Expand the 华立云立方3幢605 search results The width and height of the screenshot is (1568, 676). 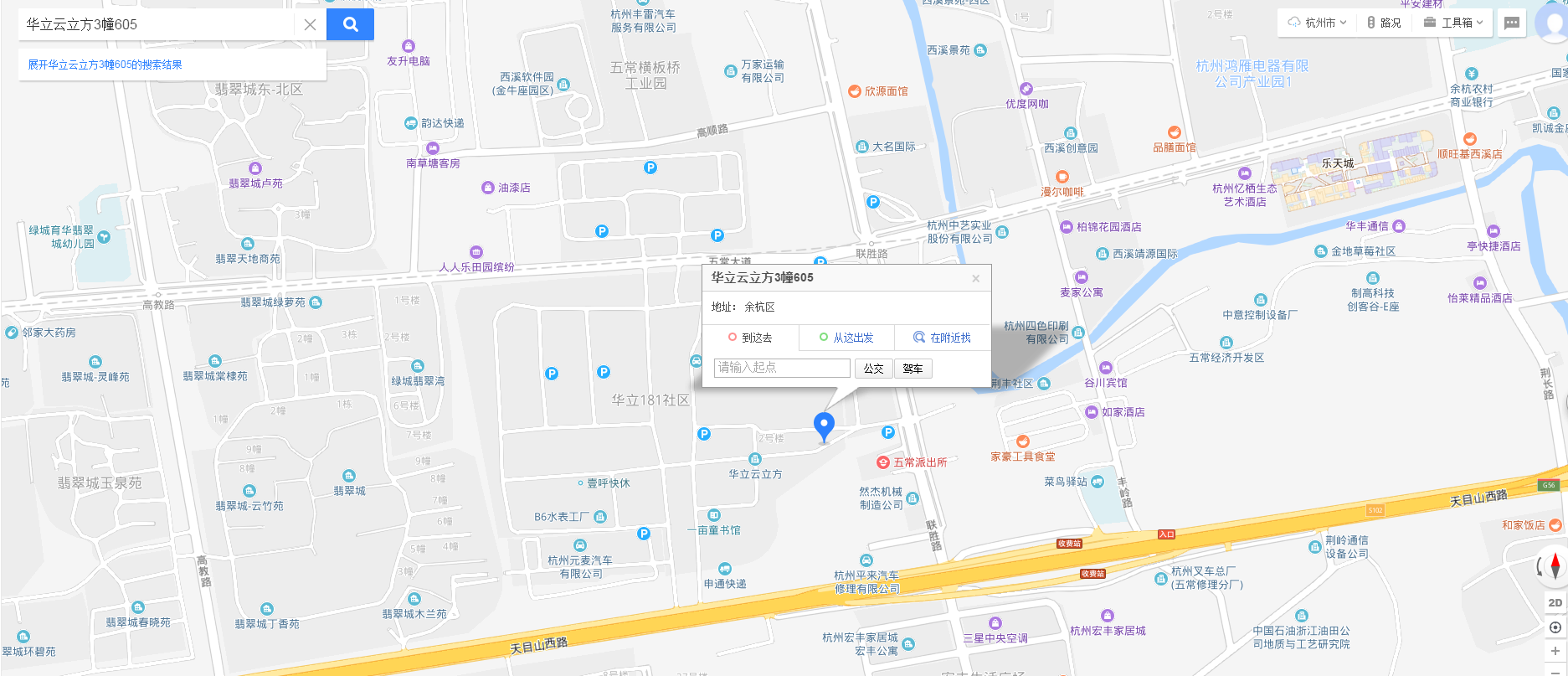click(x=105, y=65)
